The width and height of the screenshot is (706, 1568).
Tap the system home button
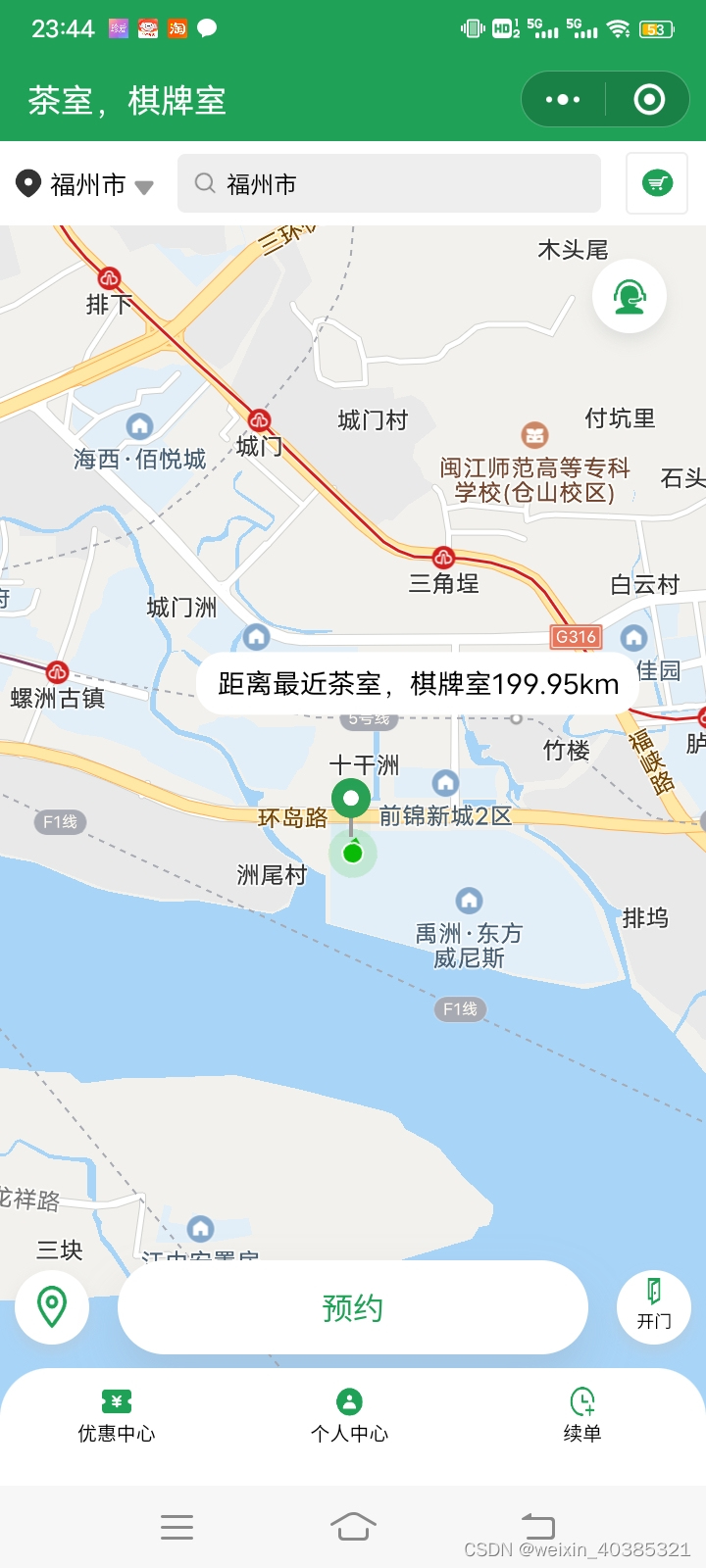(353, 1526)
